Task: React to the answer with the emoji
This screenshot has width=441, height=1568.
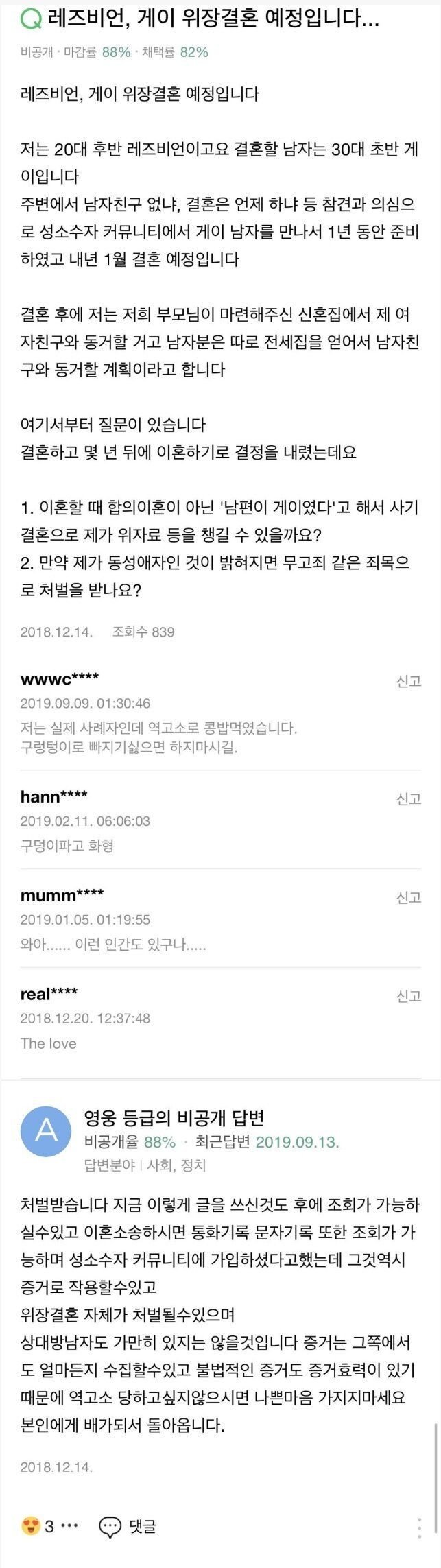Action: (29, 1526)
